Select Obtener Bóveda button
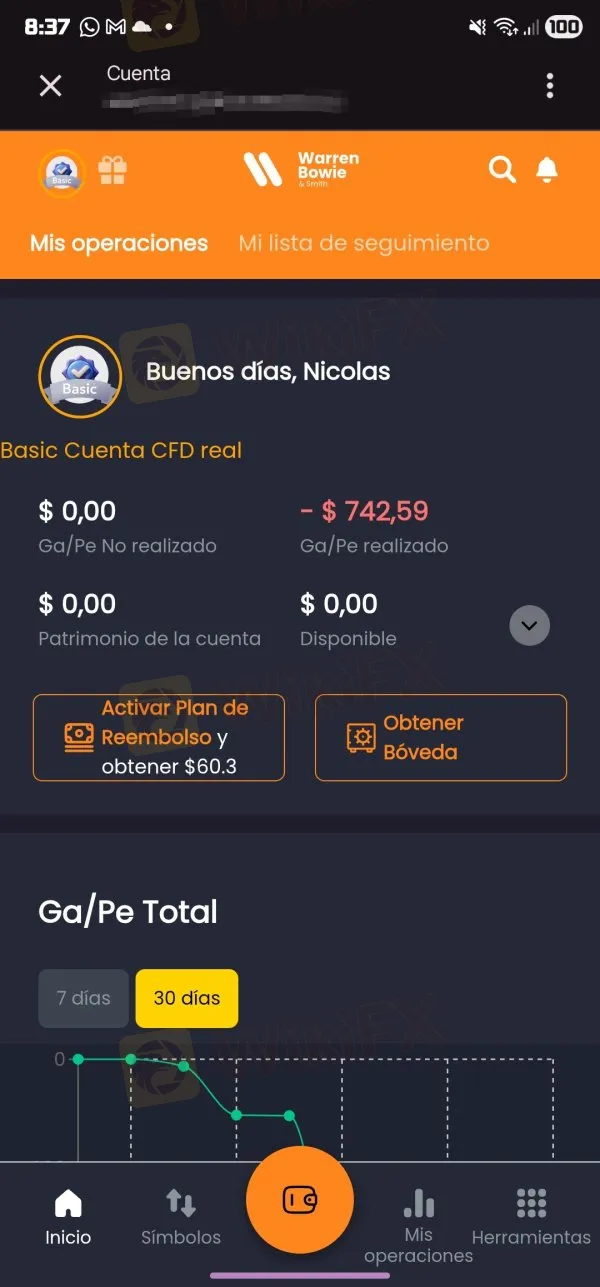Viewport: 600px width, 1287px height. (441, 738)
